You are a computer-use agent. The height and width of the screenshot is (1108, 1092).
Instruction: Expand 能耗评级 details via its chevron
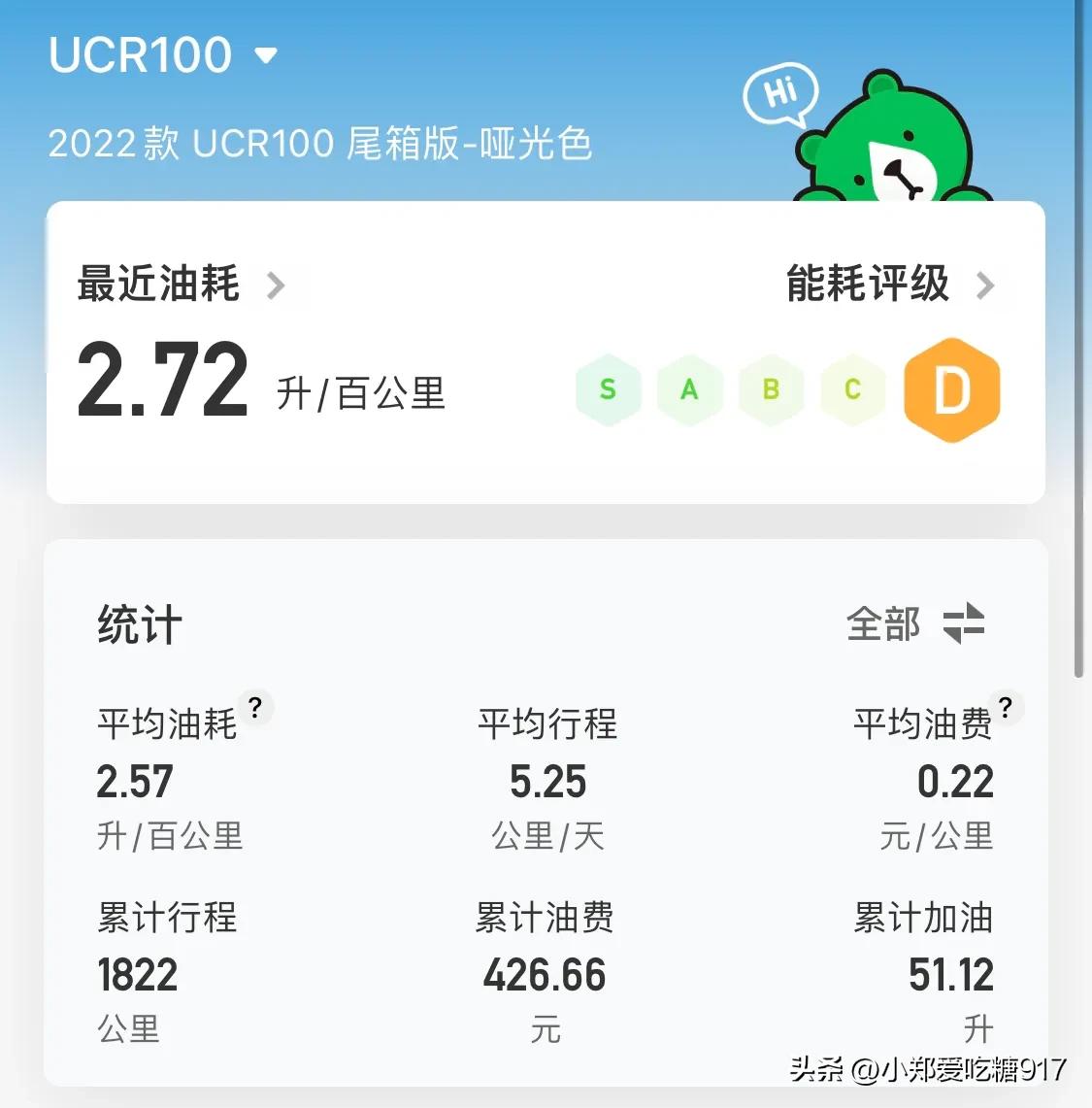tap(986, 285)
